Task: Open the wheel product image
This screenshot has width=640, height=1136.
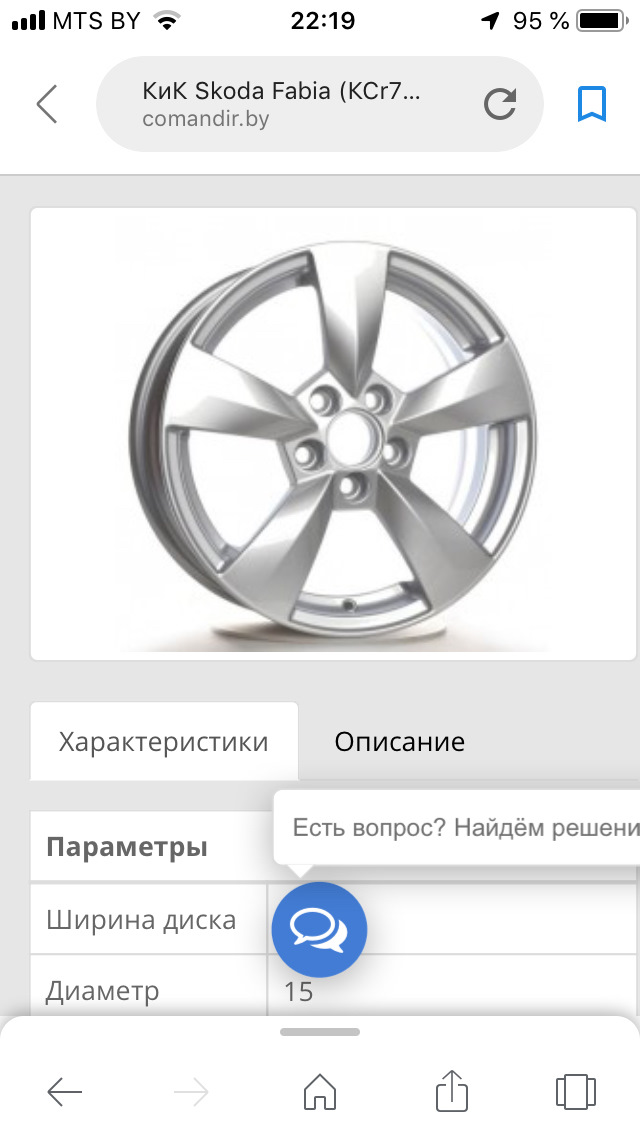Action: tap(333, 434)
